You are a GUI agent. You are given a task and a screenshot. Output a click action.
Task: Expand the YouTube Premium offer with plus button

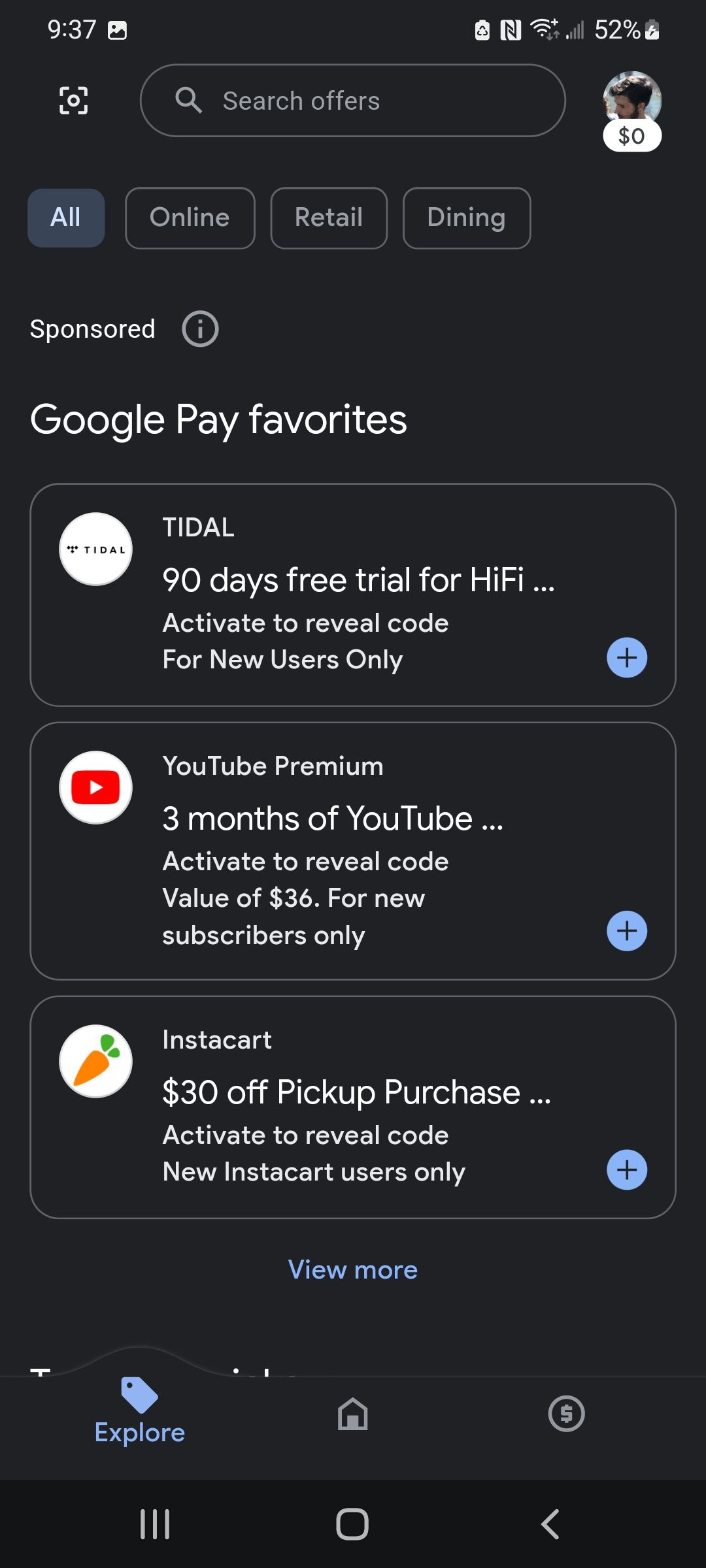coord(626,930)
